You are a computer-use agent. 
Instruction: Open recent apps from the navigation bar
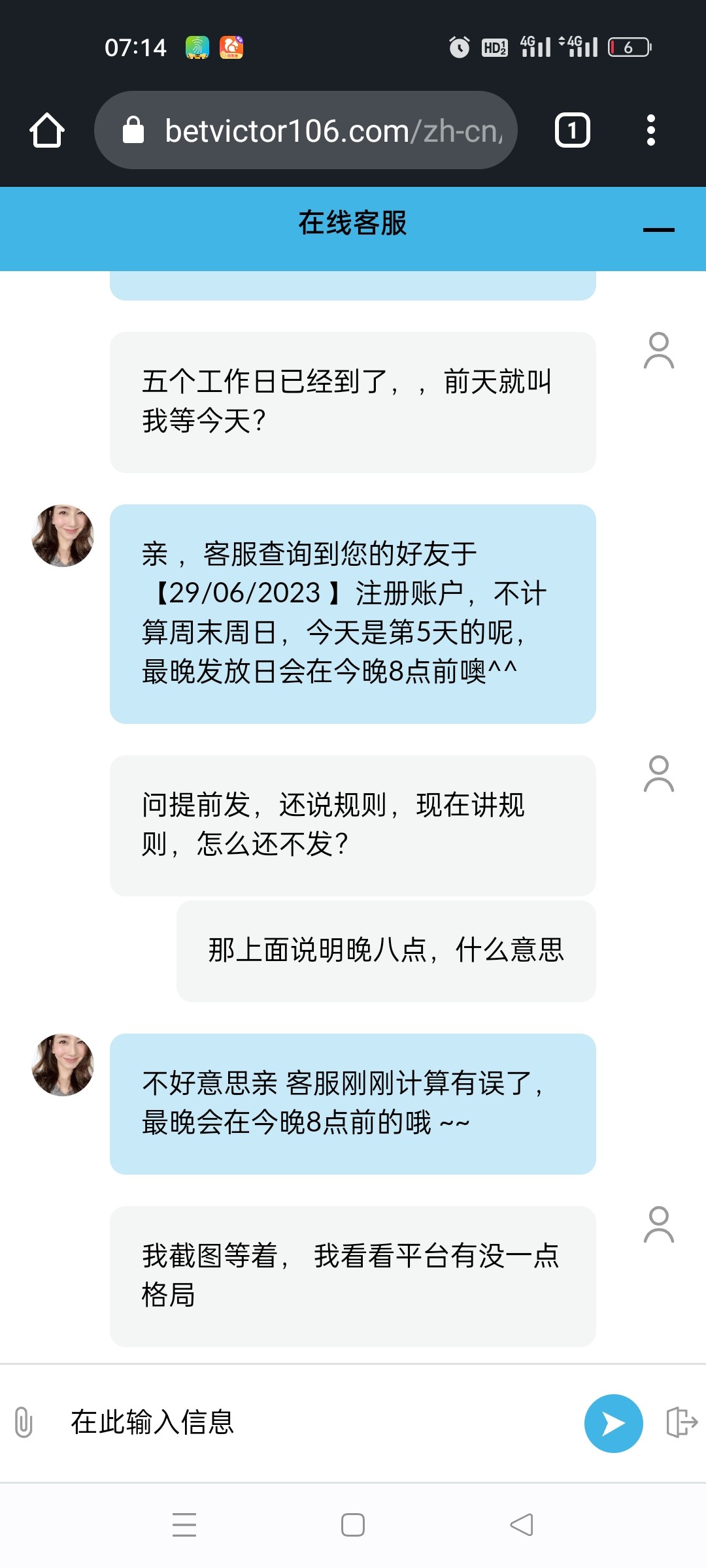tap(184, 1525)
